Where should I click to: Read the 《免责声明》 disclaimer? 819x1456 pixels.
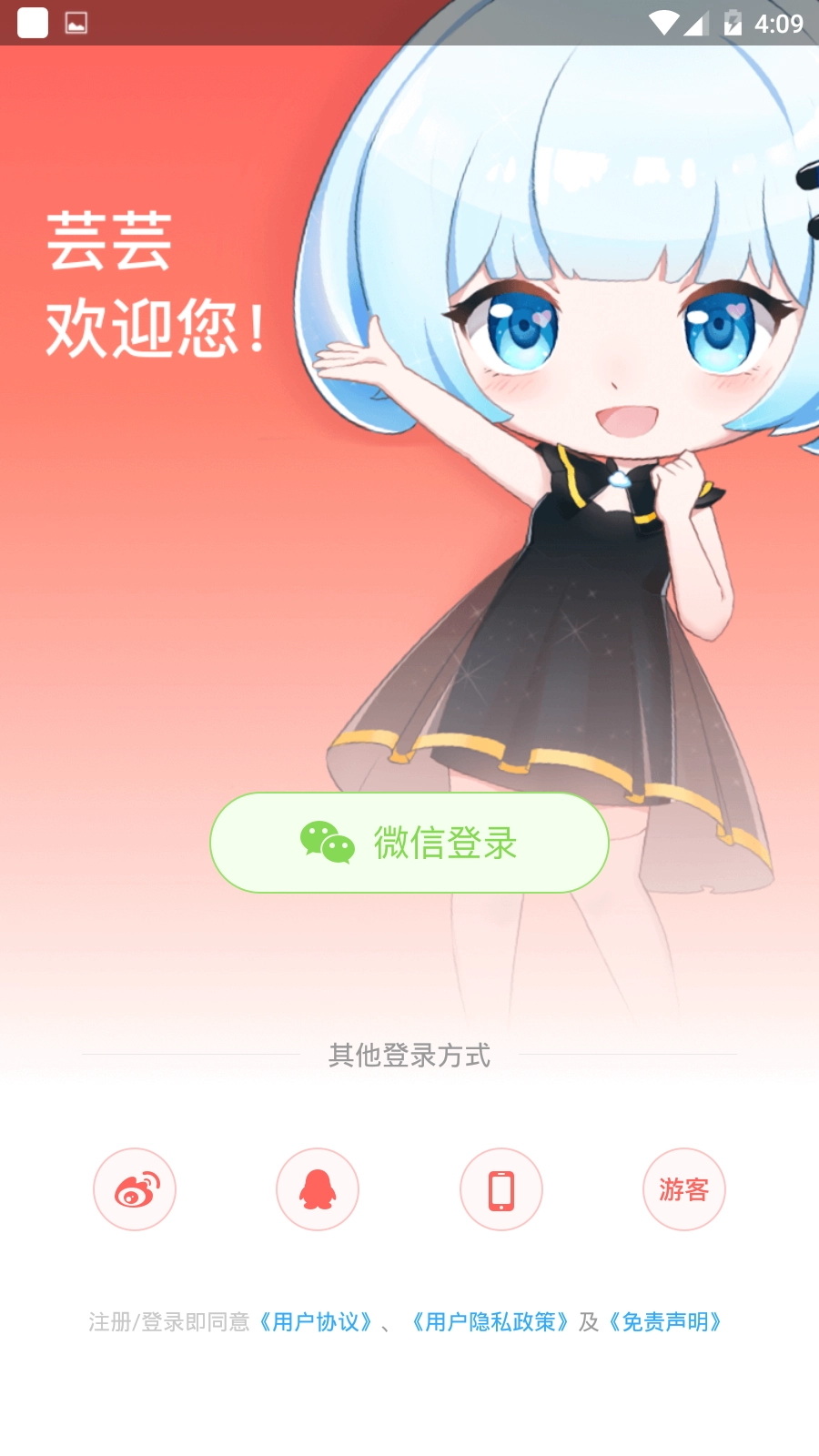pos(665,1322)
